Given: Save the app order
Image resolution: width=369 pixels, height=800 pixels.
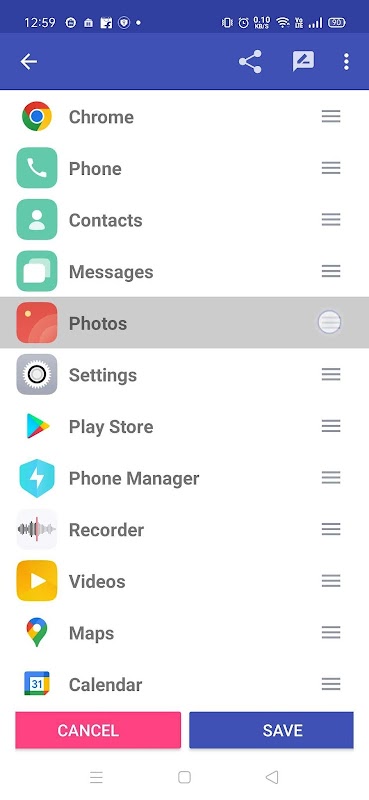Looking at the screenshot, I should [x=271, y=730].
